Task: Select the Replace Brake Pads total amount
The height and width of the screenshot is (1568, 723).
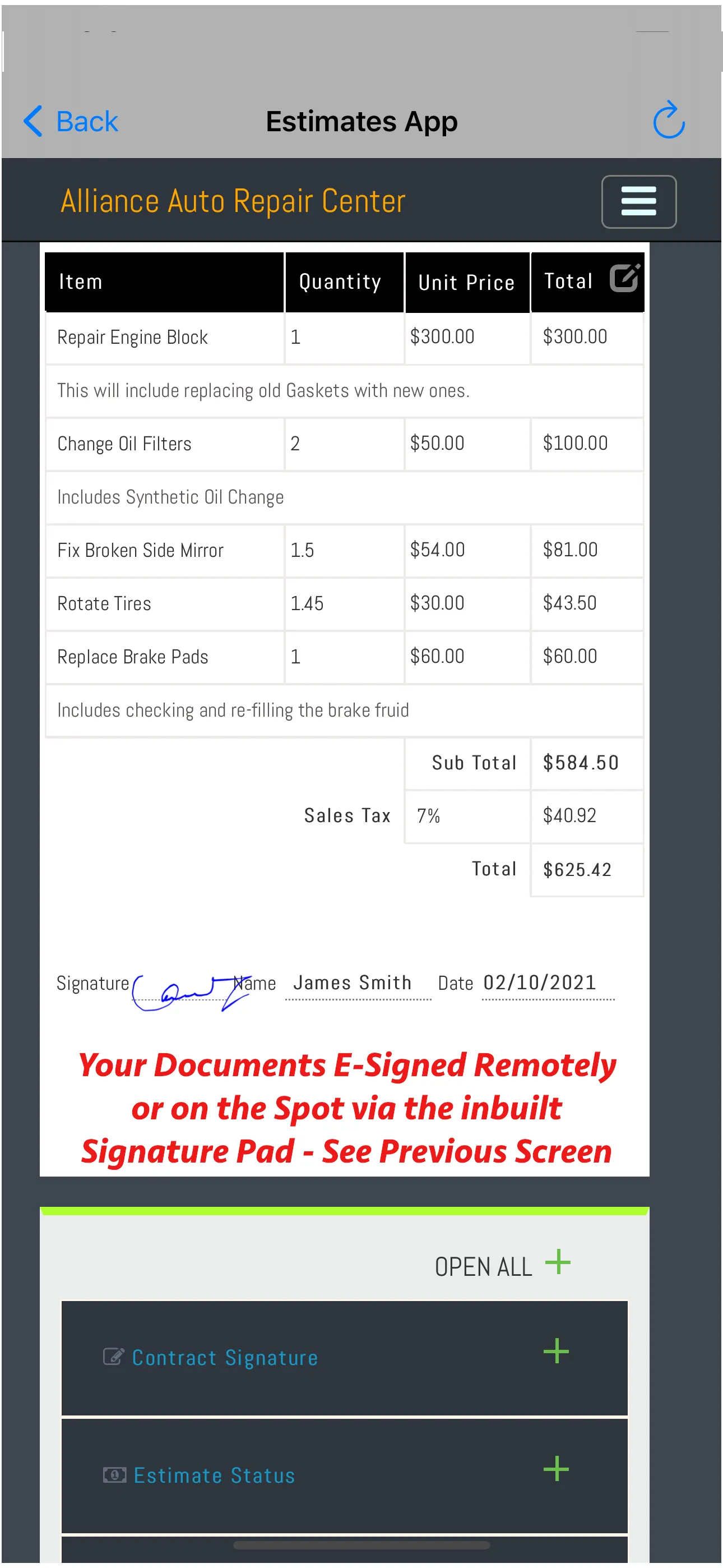Action: coord(569,656)
